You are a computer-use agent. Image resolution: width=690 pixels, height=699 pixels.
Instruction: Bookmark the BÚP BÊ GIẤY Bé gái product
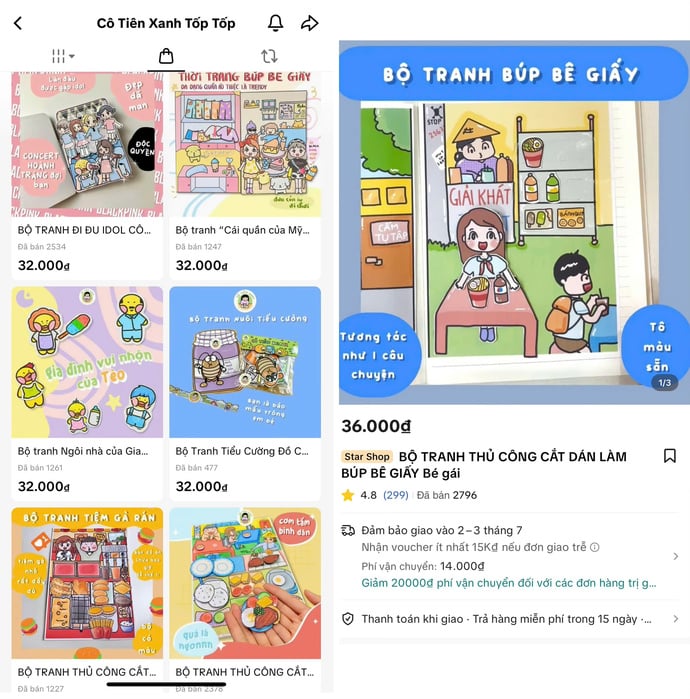(669, 456)
